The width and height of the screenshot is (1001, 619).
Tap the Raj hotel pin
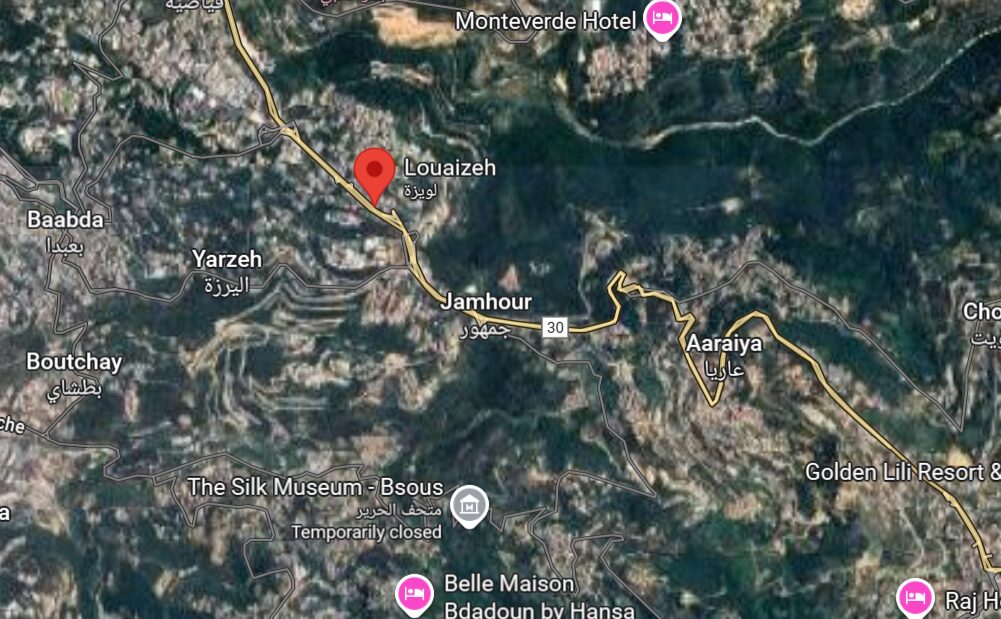point(914,598)
